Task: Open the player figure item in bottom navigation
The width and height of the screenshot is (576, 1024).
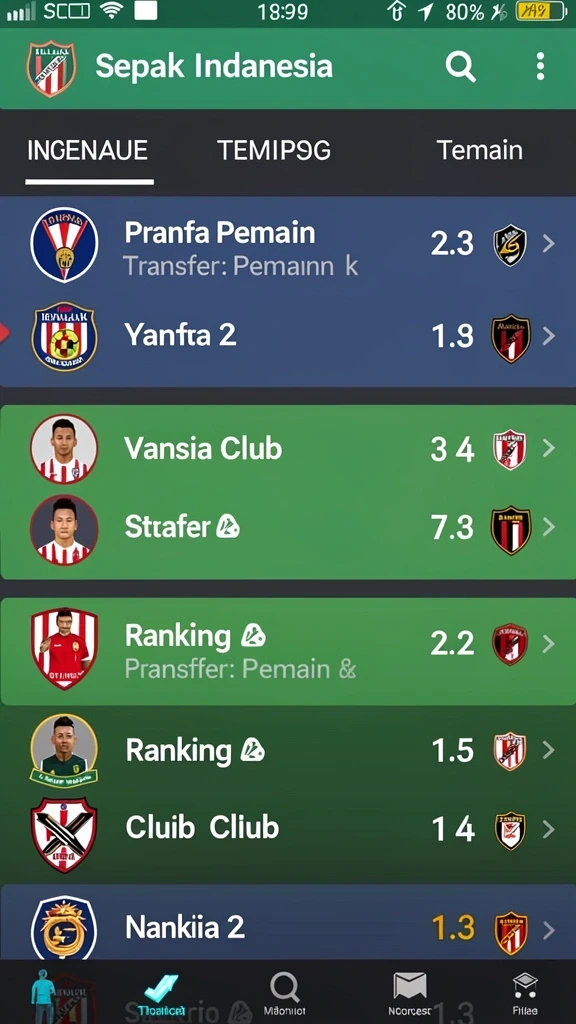Action: click(44, 994)
